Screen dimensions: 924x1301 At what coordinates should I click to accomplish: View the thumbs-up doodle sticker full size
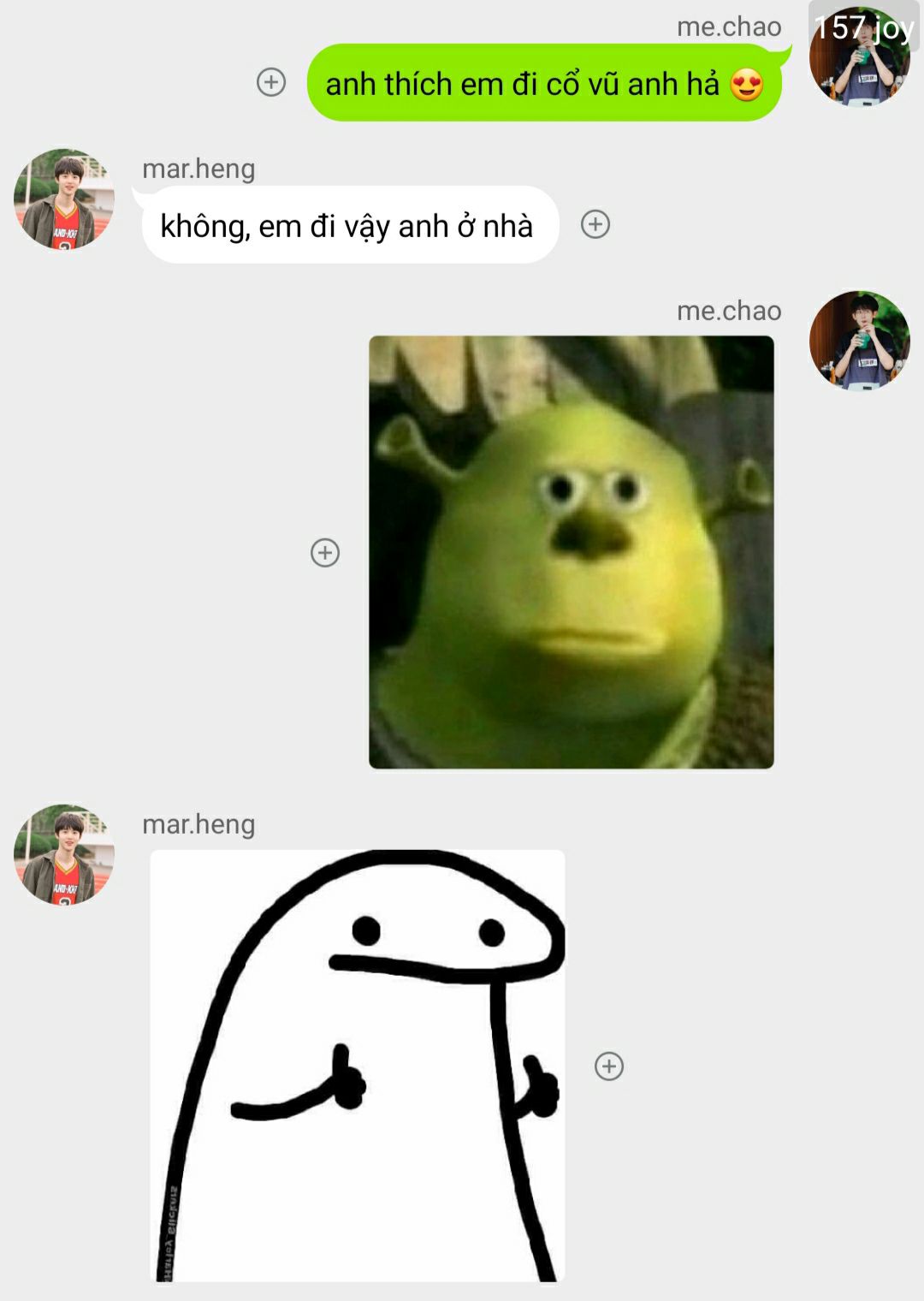click(x=358, y=1066)
